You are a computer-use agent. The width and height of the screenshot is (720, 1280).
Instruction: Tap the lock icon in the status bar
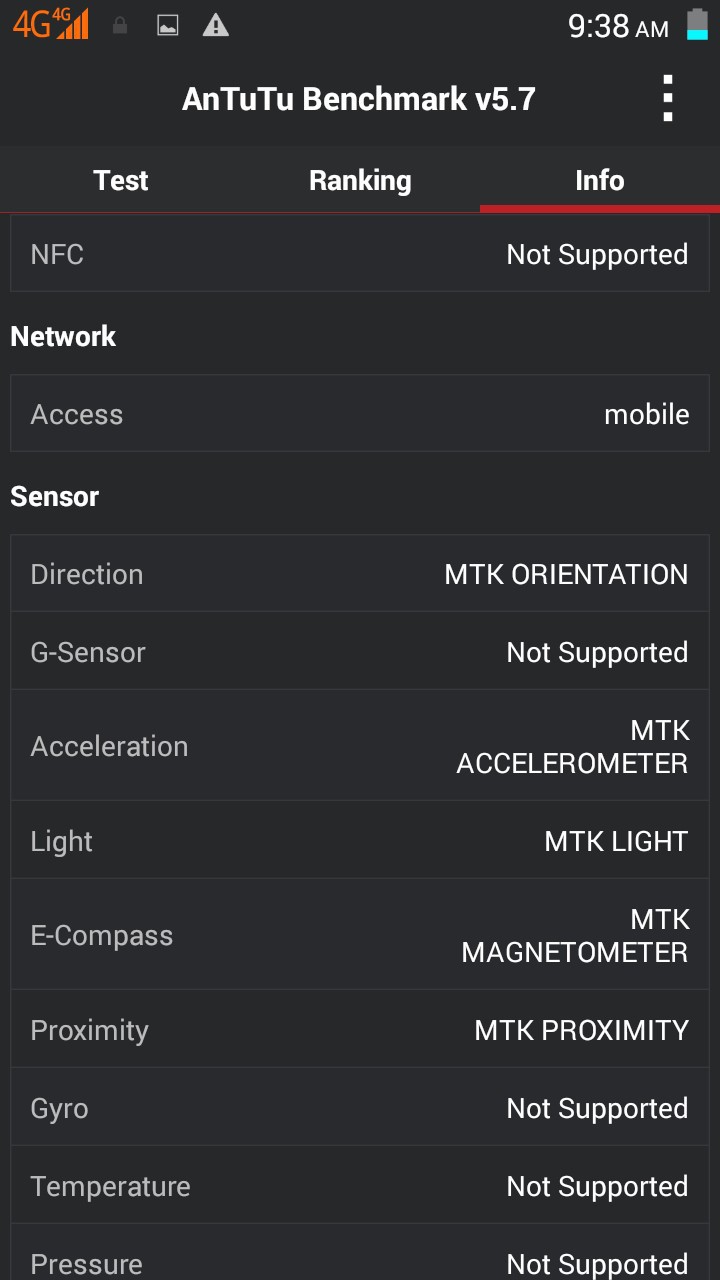pos(120,27)
